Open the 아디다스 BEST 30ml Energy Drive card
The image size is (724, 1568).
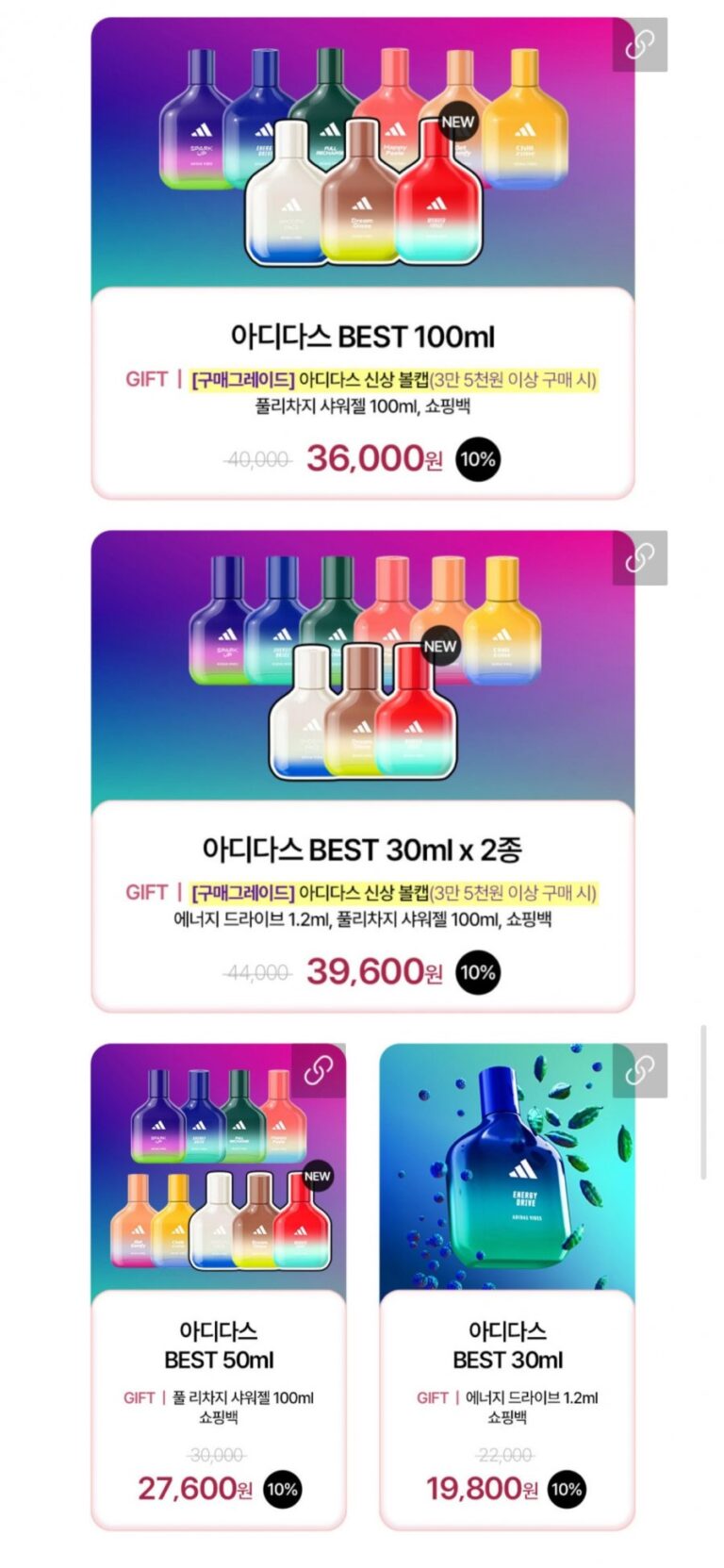[507, 1345]
